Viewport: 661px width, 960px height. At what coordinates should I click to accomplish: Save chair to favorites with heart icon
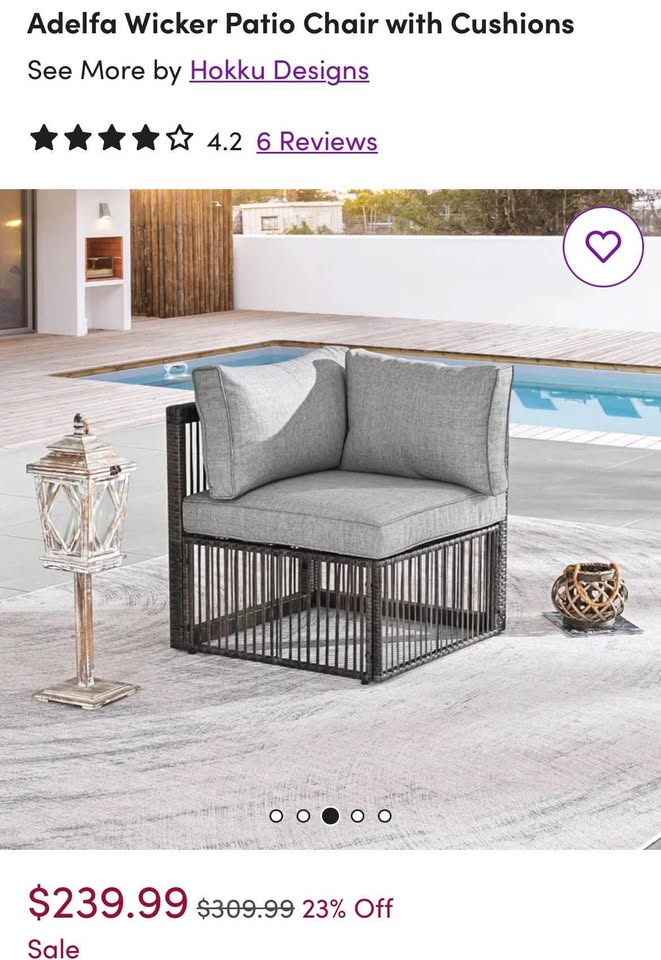(x=603, y=246)
